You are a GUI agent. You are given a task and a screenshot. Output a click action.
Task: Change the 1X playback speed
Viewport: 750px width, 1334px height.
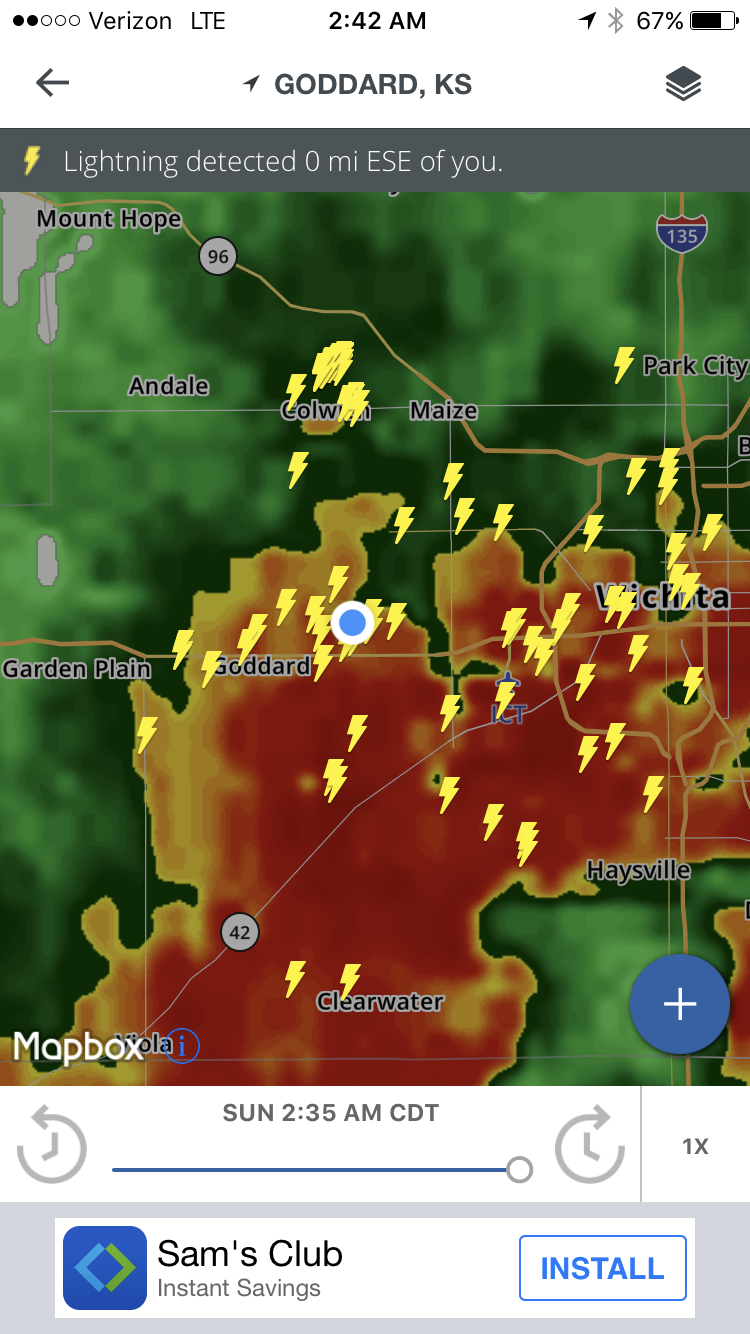tap(695, 1146)
